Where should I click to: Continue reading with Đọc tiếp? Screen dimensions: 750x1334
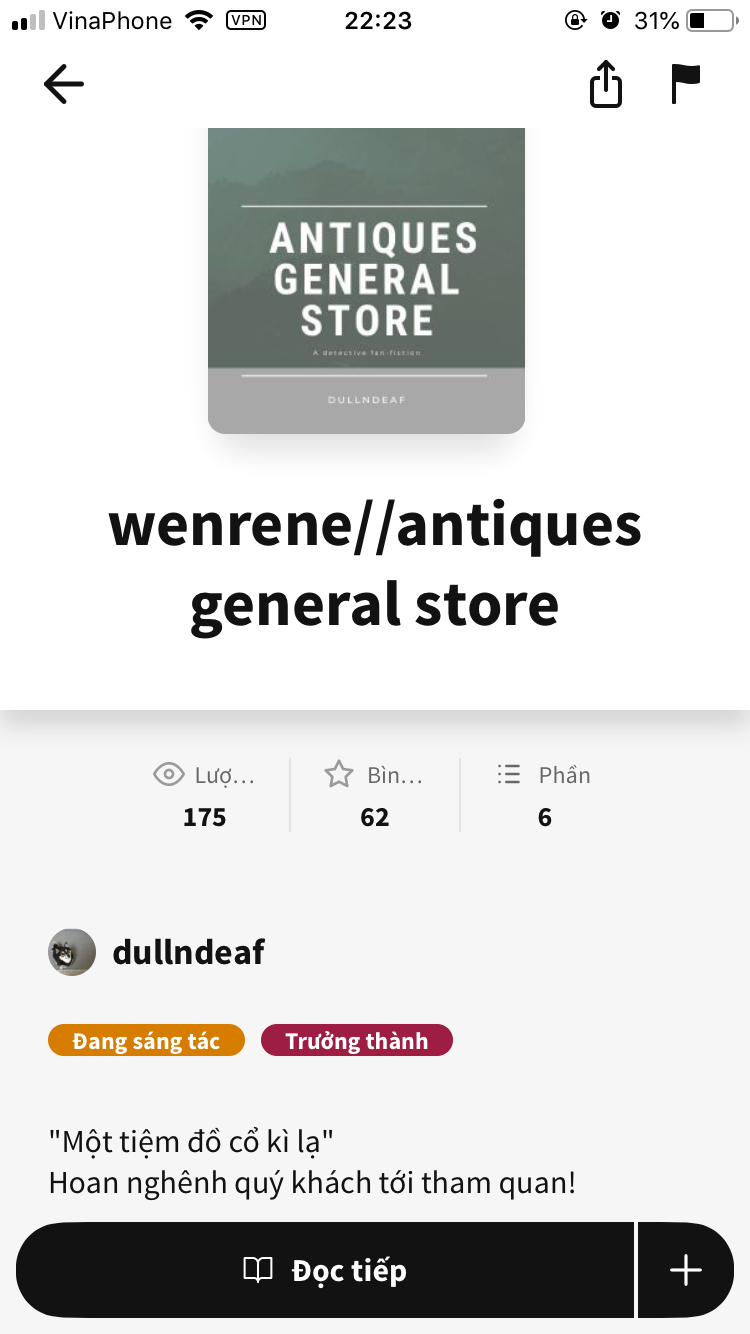point(325,1271)
